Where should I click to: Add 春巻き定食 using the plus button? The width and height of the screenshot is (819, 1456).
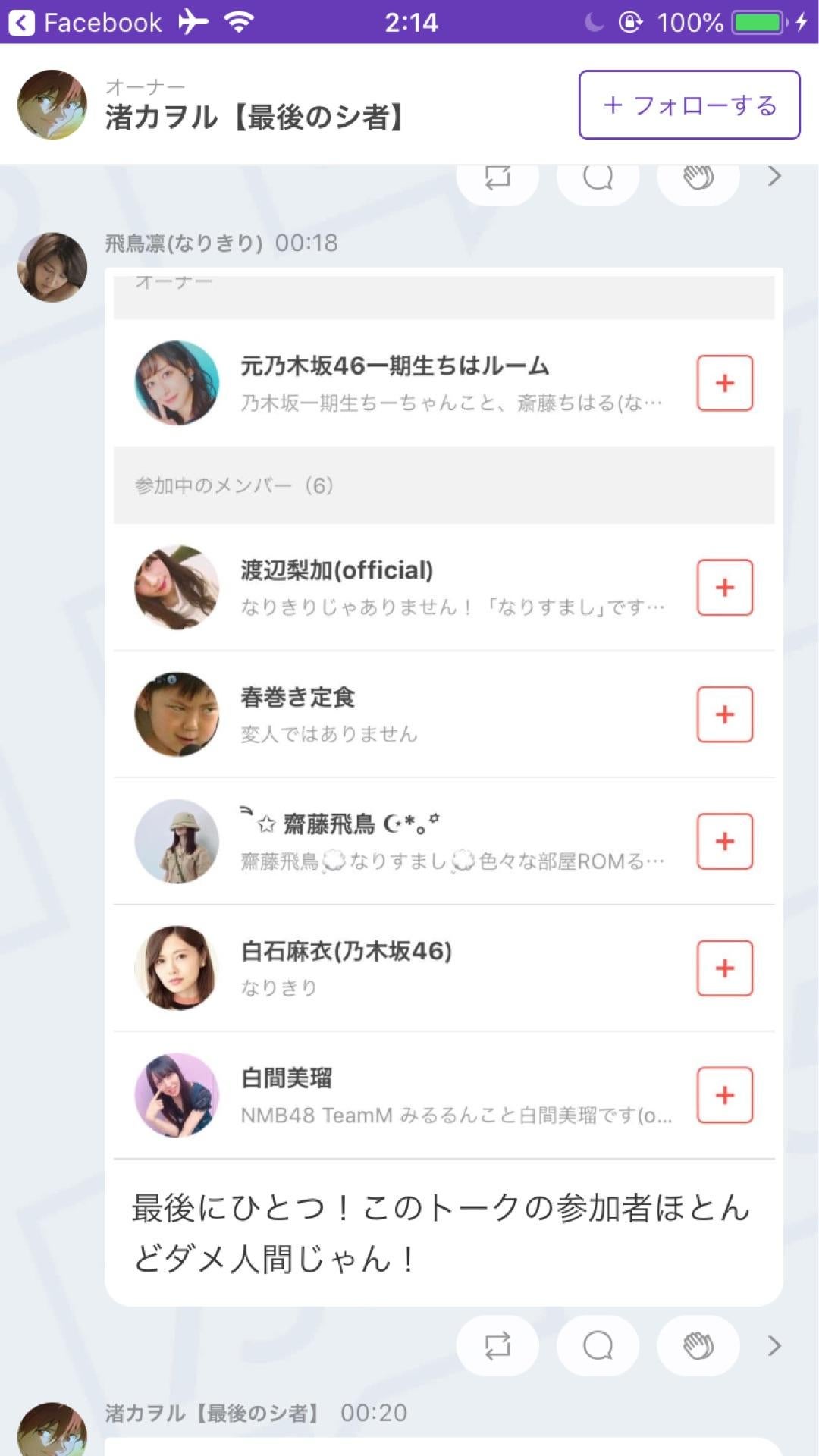tap(724, 714)
